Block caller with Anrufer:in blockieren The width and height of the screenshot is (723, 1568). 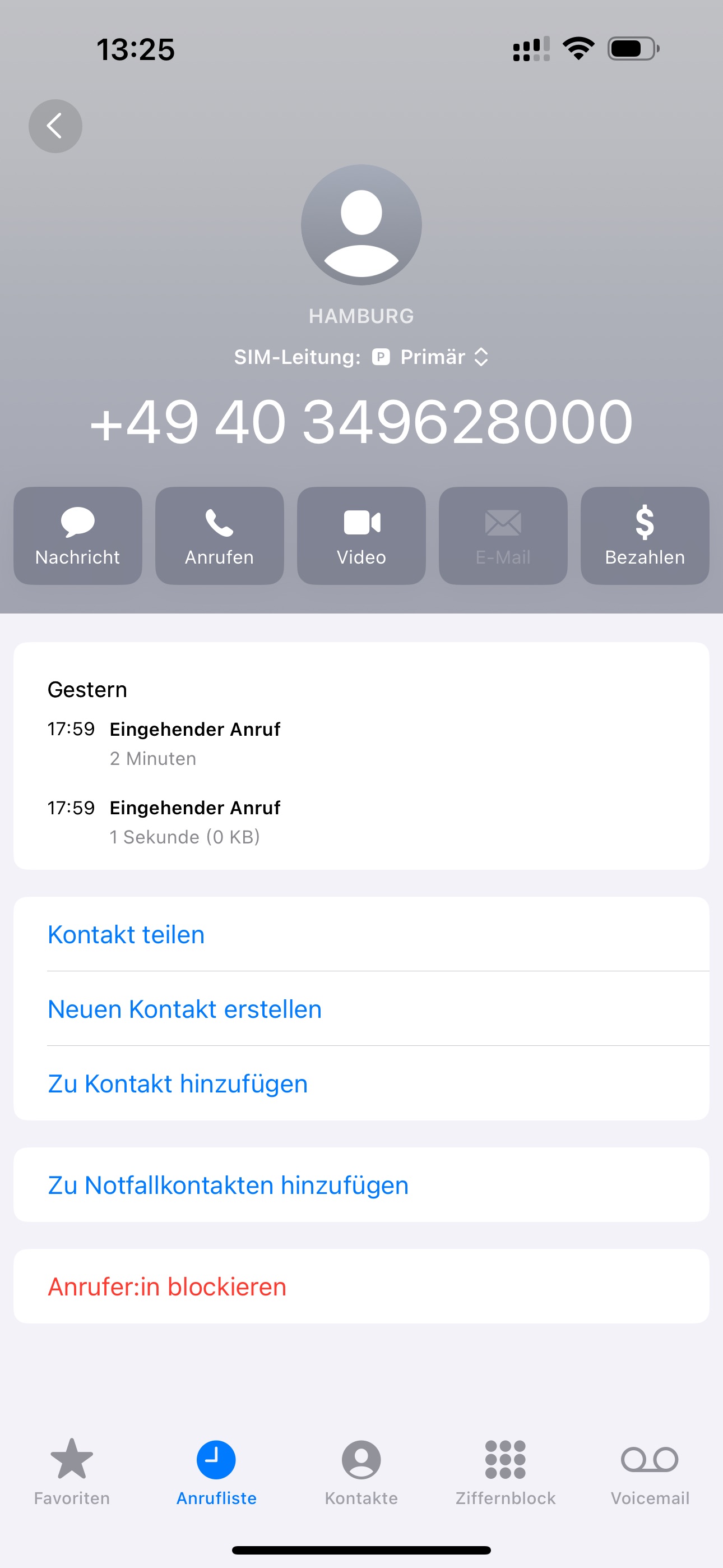[x=167, y=1287]
